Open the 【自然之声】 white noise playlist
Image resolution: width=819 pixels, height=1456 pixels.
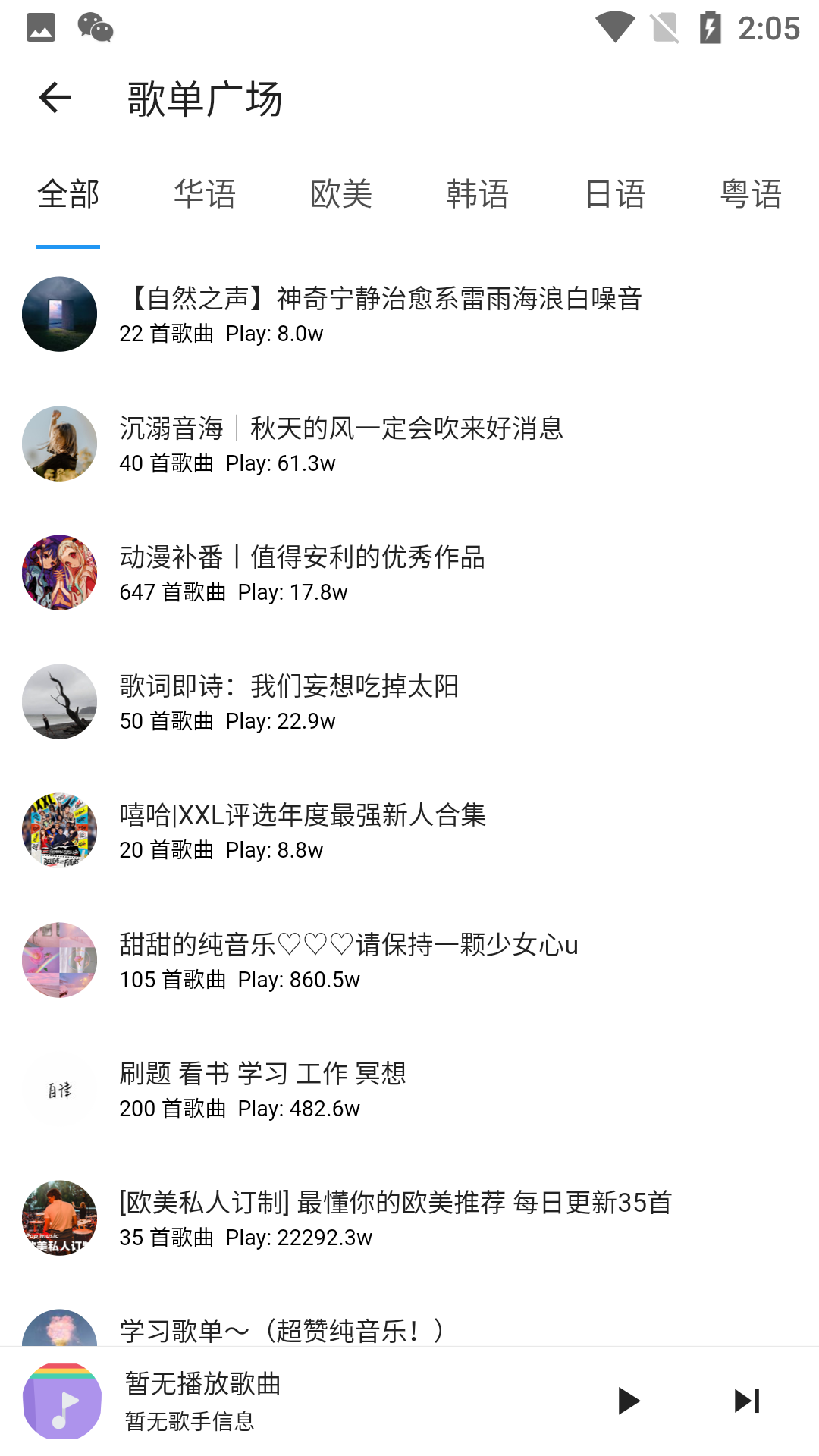click(x=379, y=314)
